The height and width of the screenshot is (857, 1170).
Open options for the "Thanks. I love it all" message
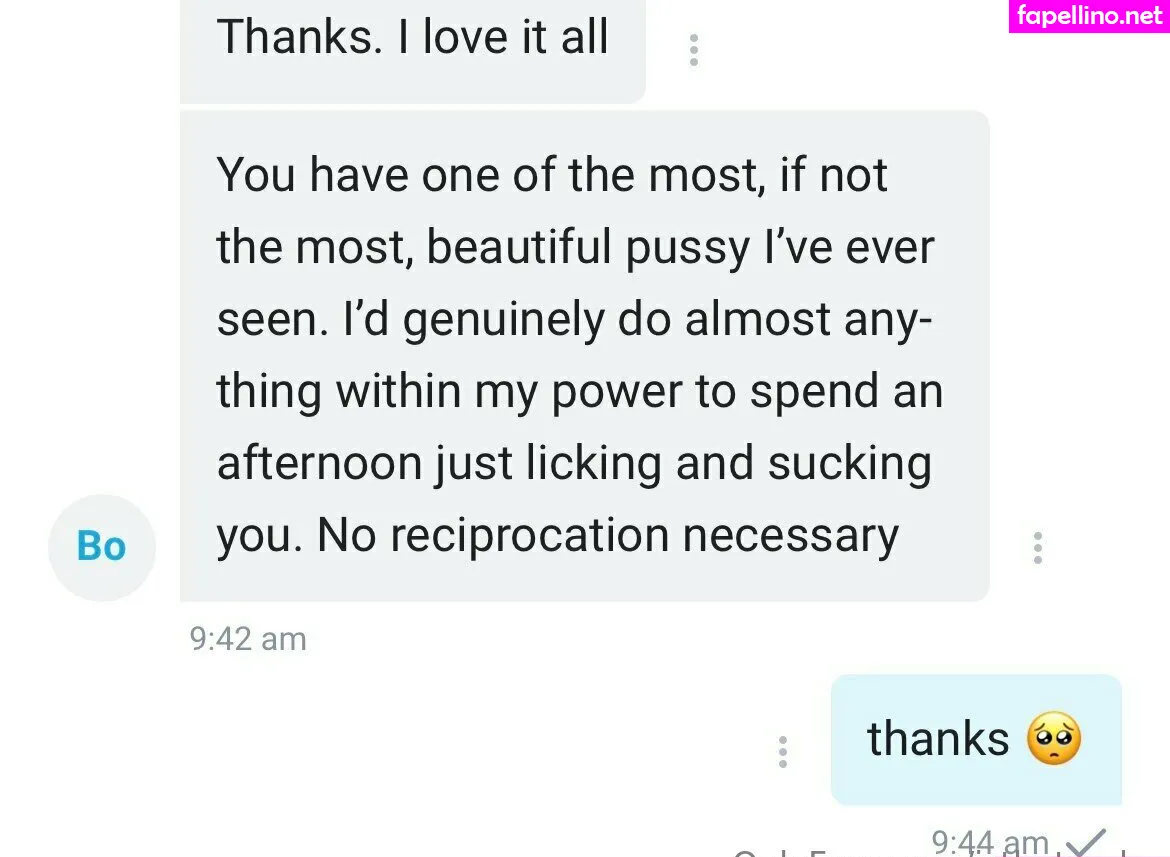(x=693, y=50)
